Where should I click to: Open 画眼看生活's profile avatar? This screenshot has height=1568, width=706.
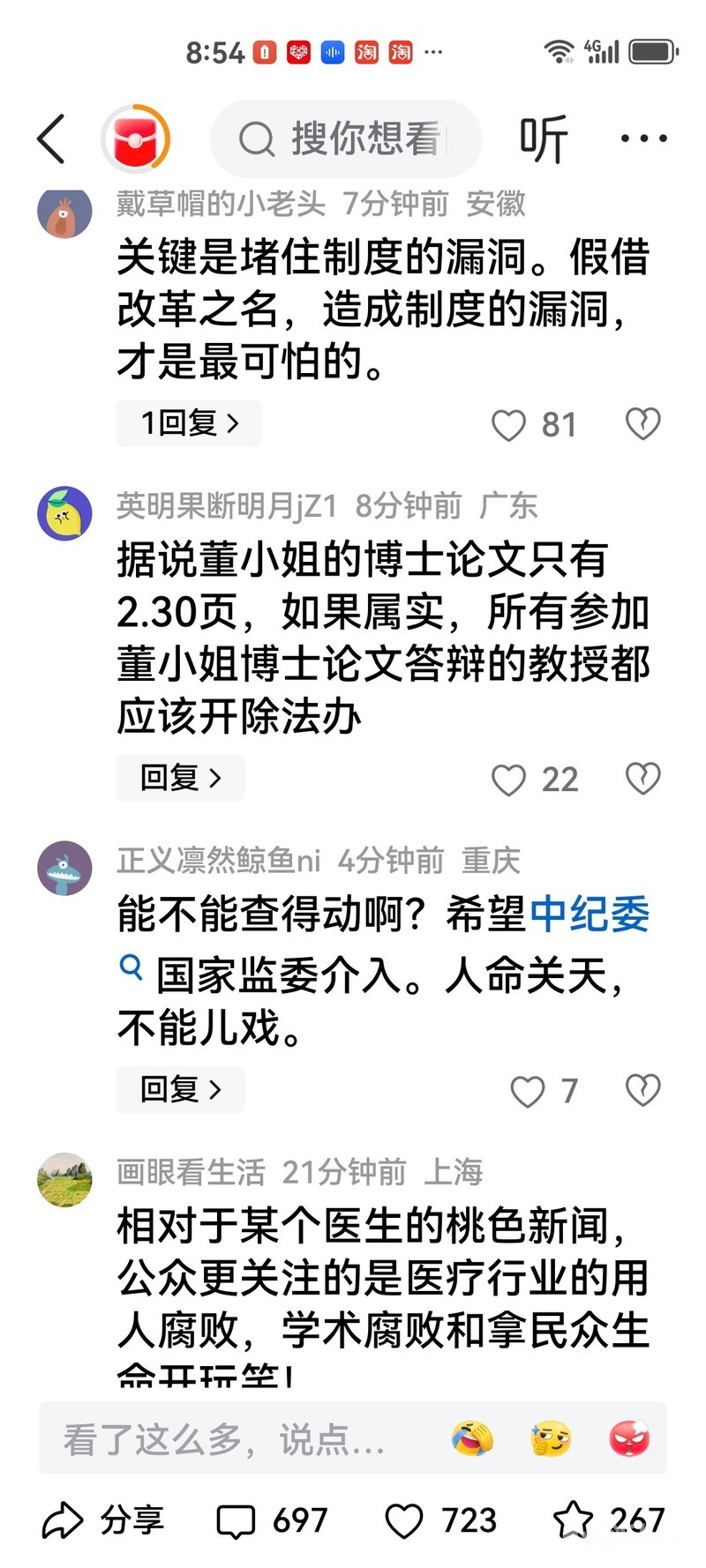pyautogui.click(x=64, y=1179)
